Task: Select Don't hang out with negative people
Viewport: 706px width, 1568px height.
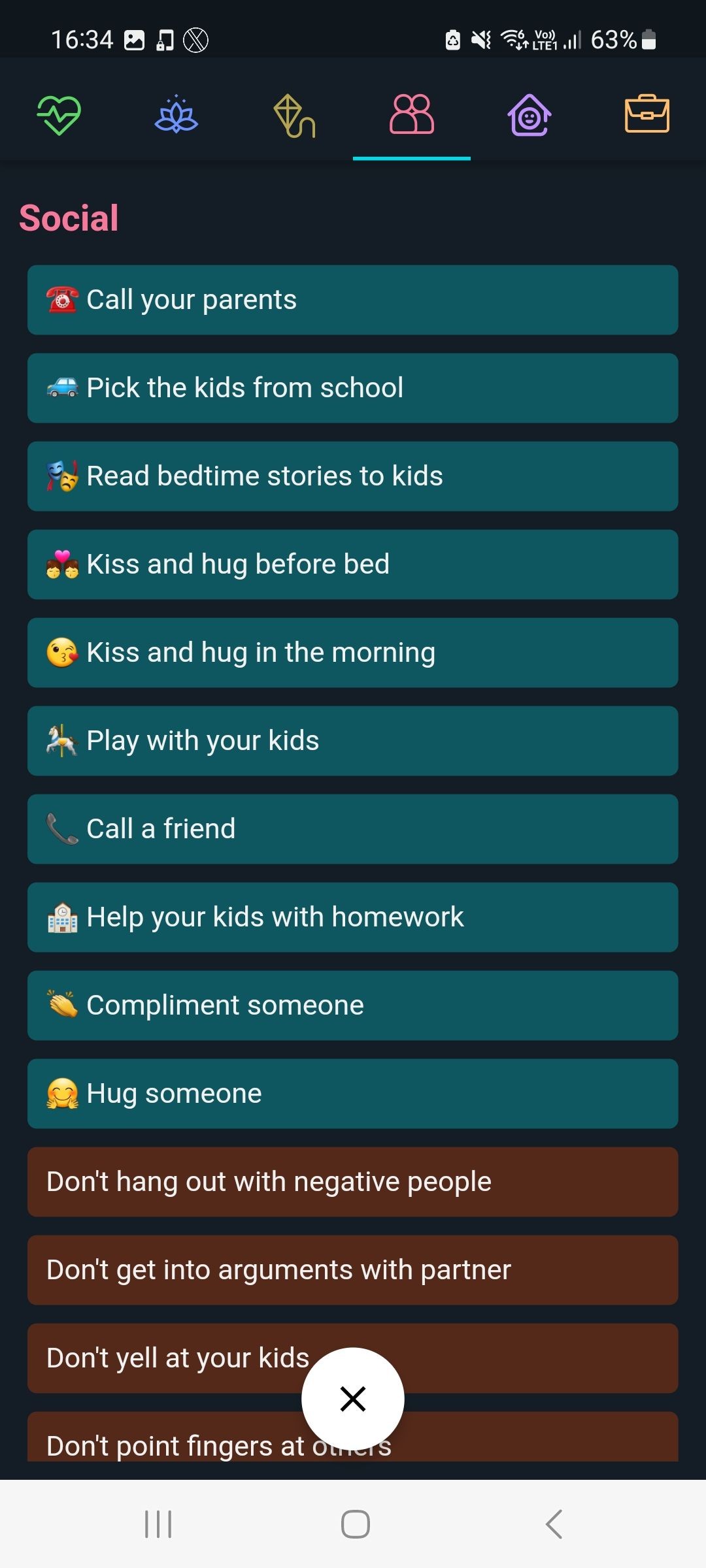Action: point(353,1182)
